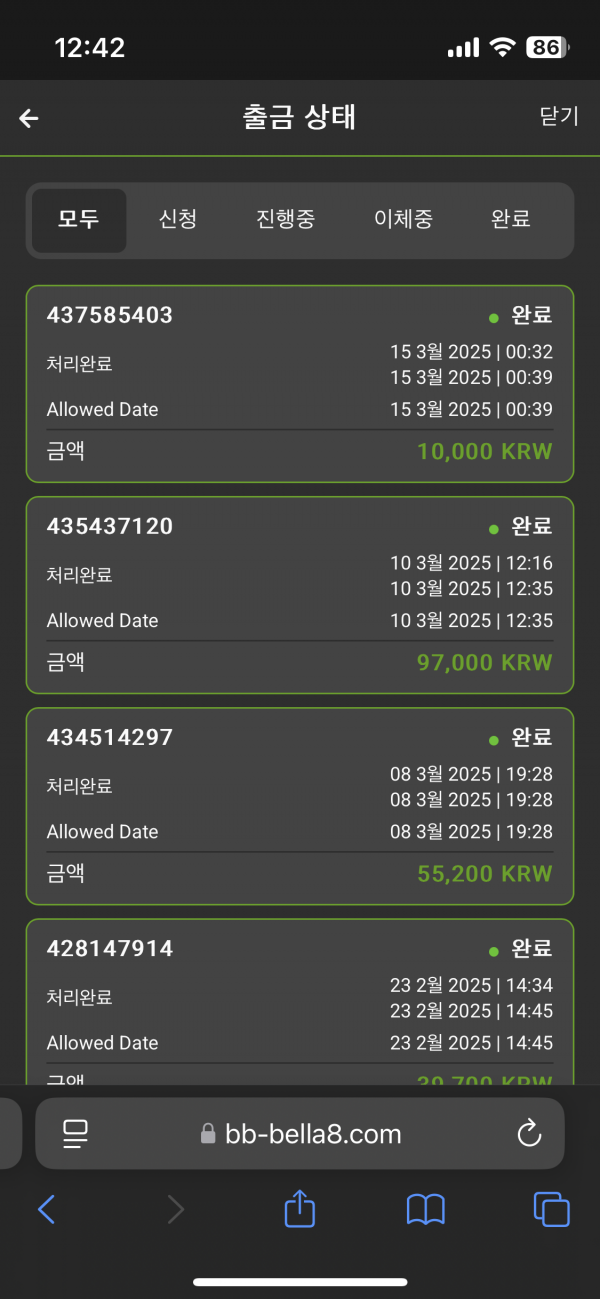Navigate back in Safari toolbar
The image size is (600, 1299).
pos(47,1210)
